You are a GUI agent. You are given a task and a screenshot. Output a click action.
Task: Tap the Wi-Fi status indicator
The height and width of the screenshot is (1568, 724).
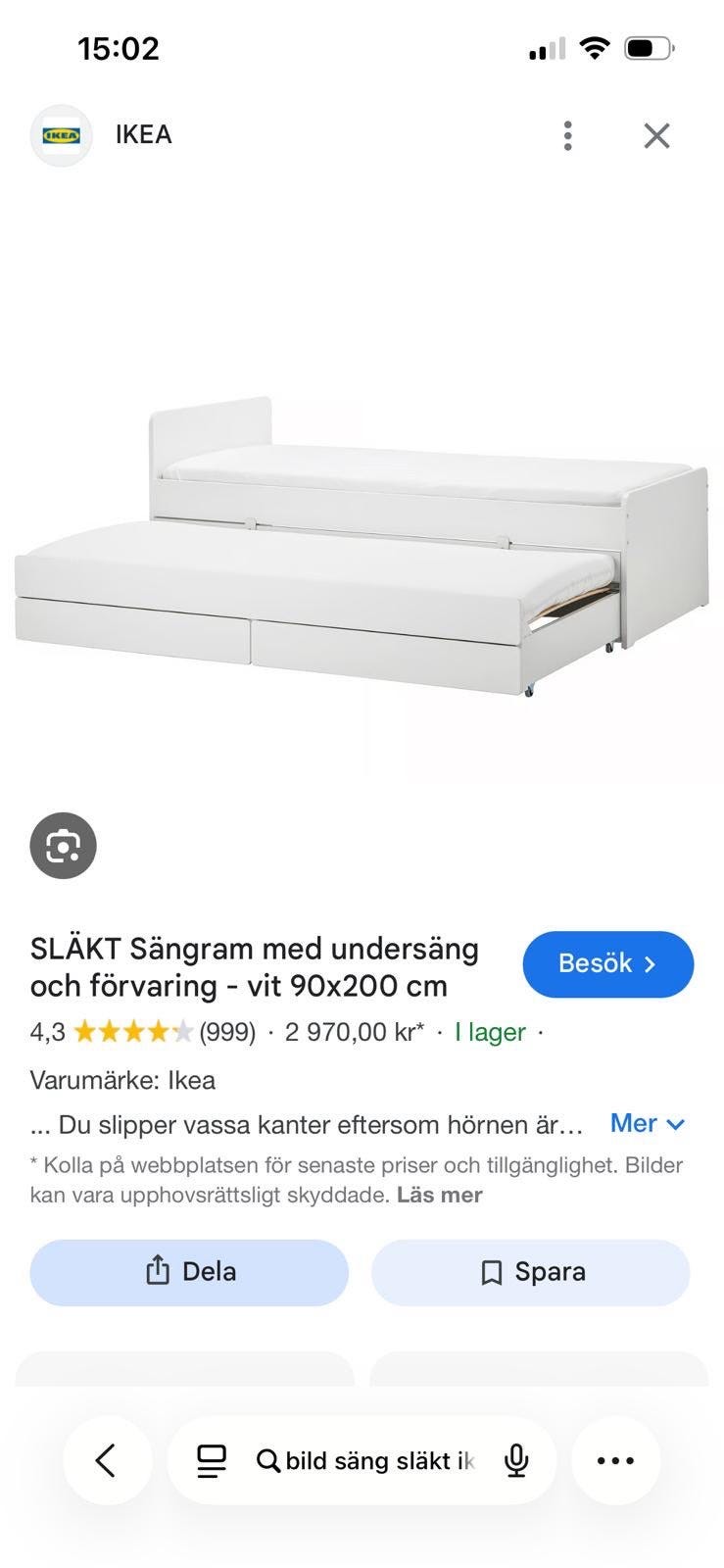pyautogui.click(x=595, y=46)
